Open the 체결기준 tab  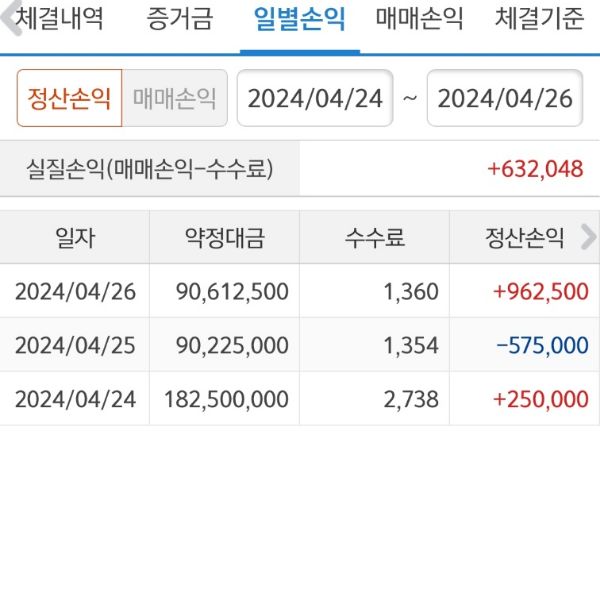(540, 18)
